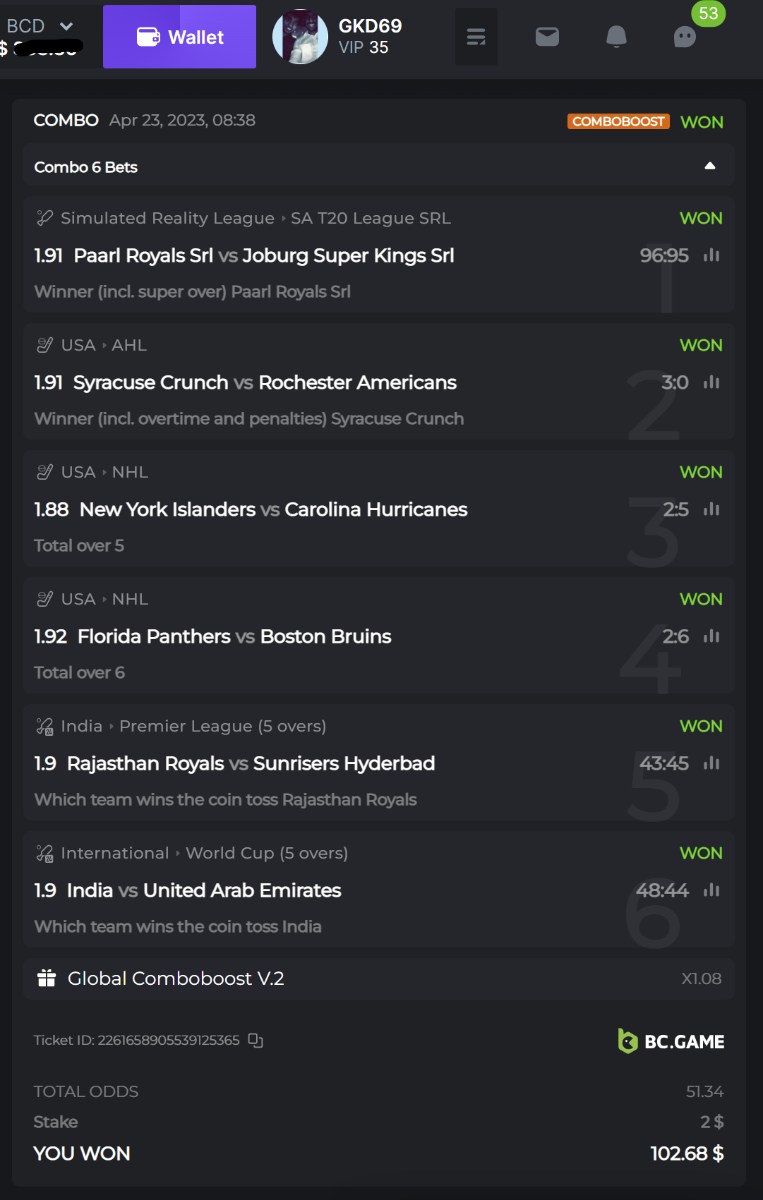The image size is (763, 1200).
Task: View stats for Paarl Royals match
Action: pyautogui.click(x=711, y=255)
